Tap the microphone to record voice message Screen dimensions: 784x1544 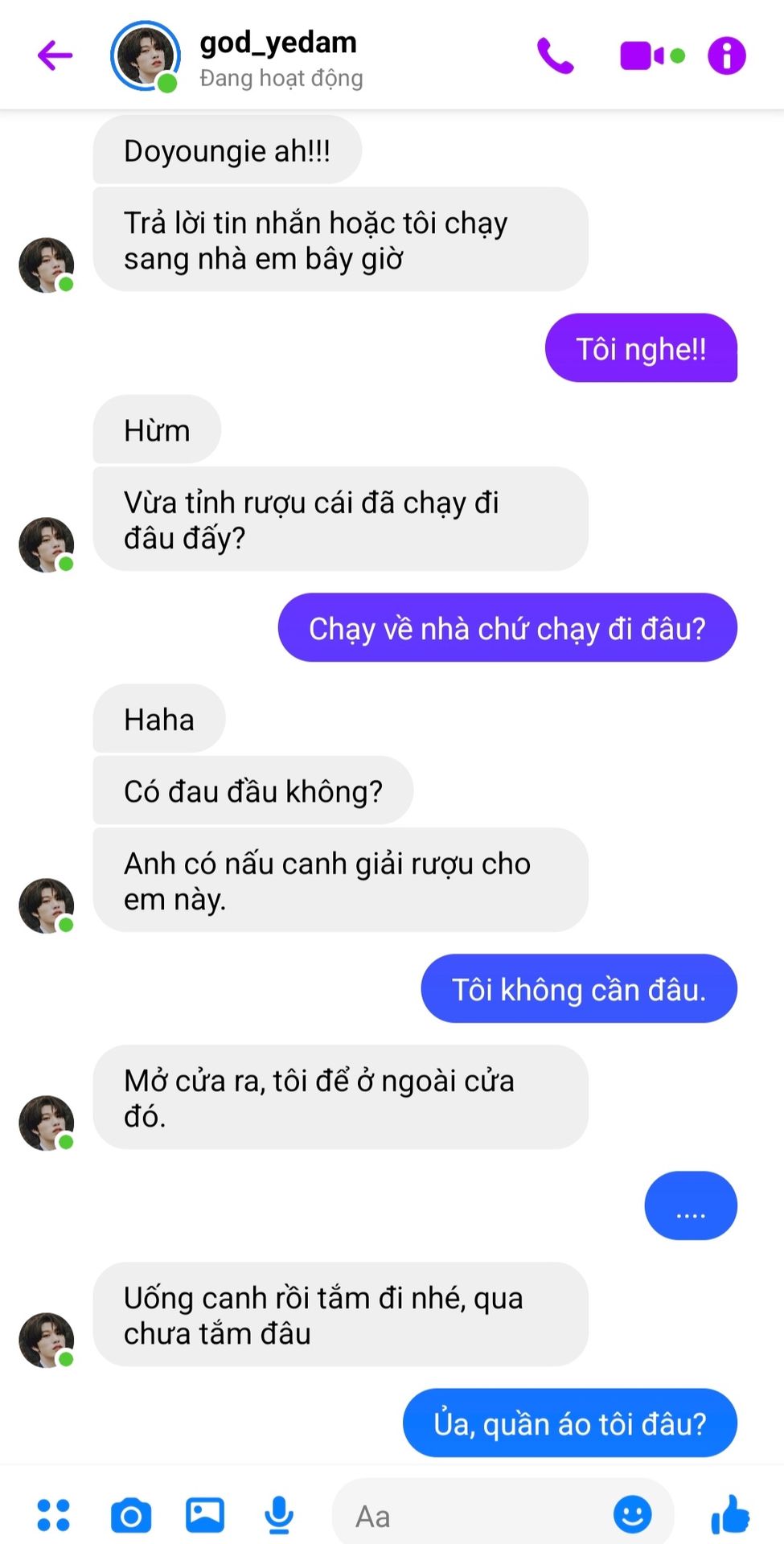coord(279,1516)
